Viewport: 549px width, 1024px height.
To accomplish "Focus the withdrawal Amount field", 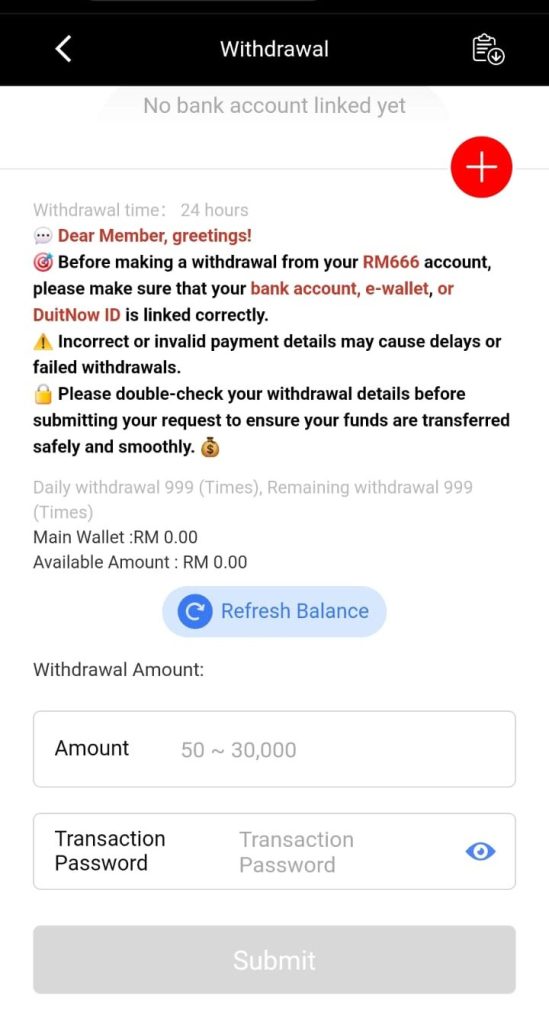I will coord(274,749).
